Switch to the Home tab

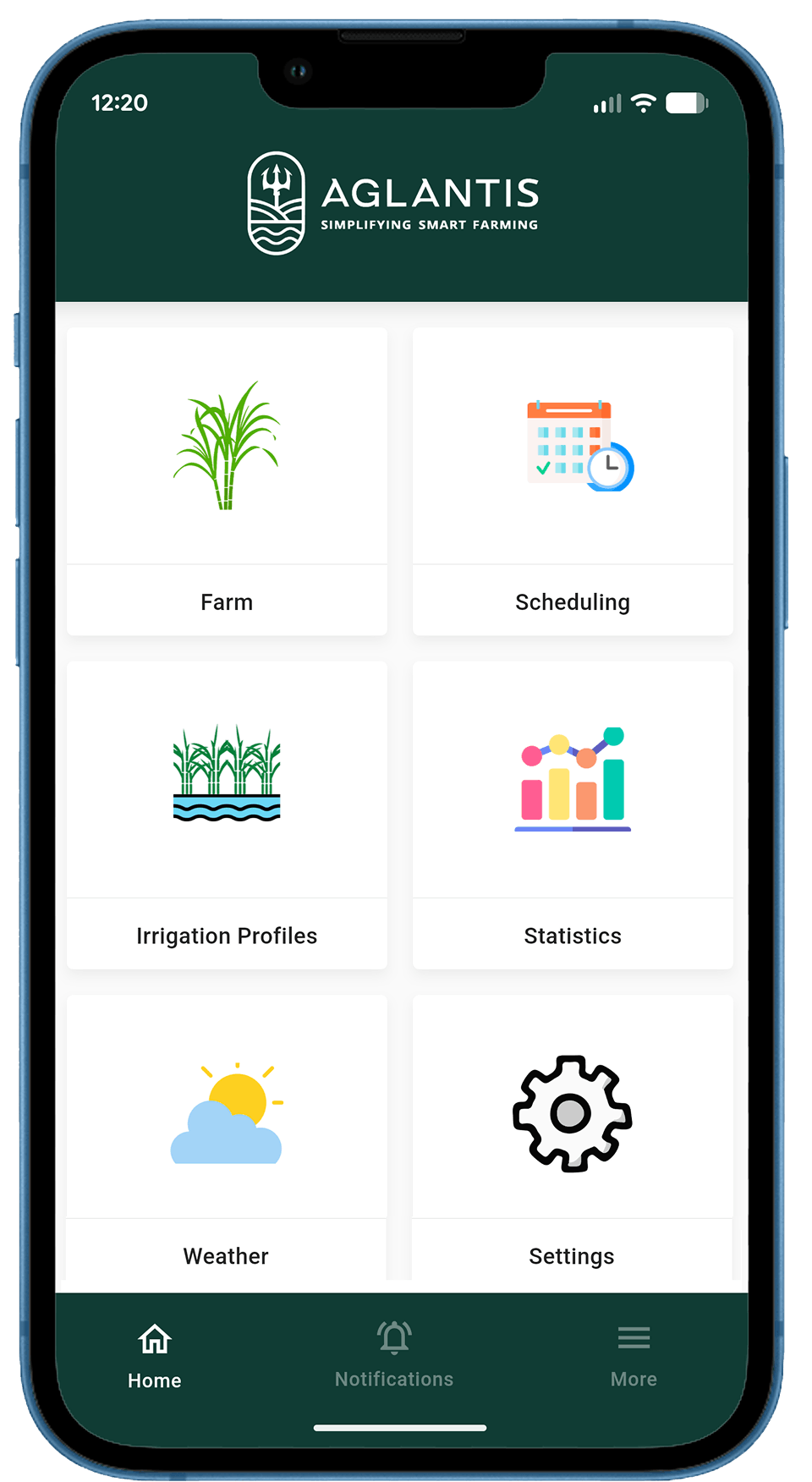coord(155,1356)
